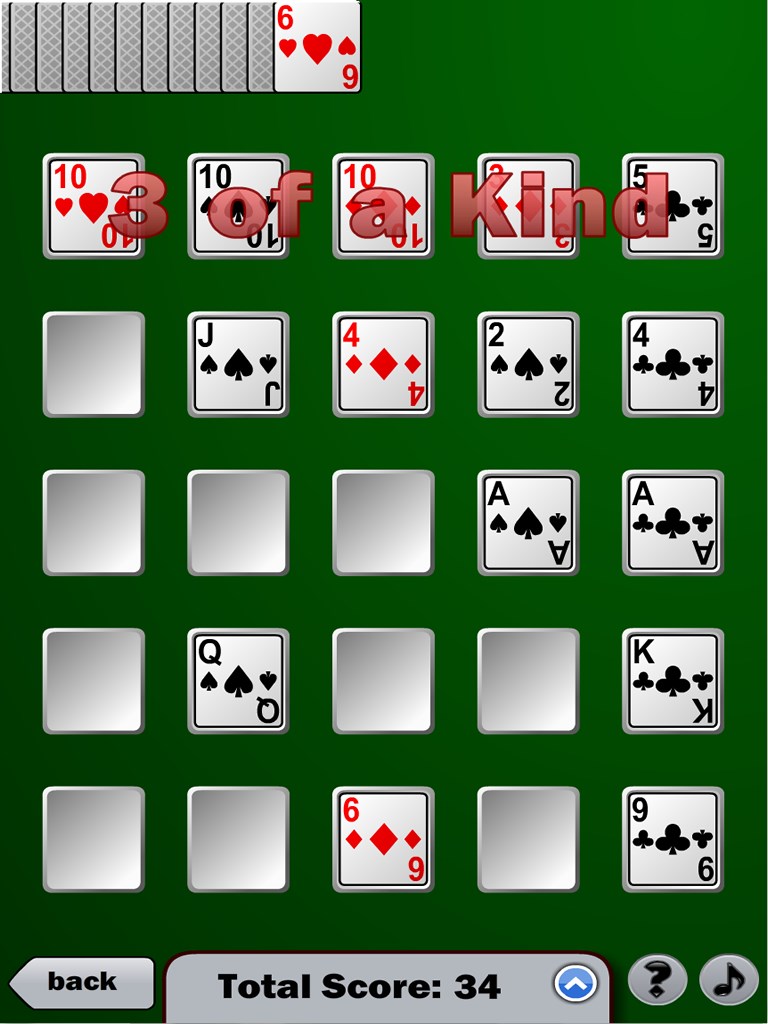768x1024 pixels.
Task: Place card in slot left of Ace of spades
Action: tap(383, 523)
